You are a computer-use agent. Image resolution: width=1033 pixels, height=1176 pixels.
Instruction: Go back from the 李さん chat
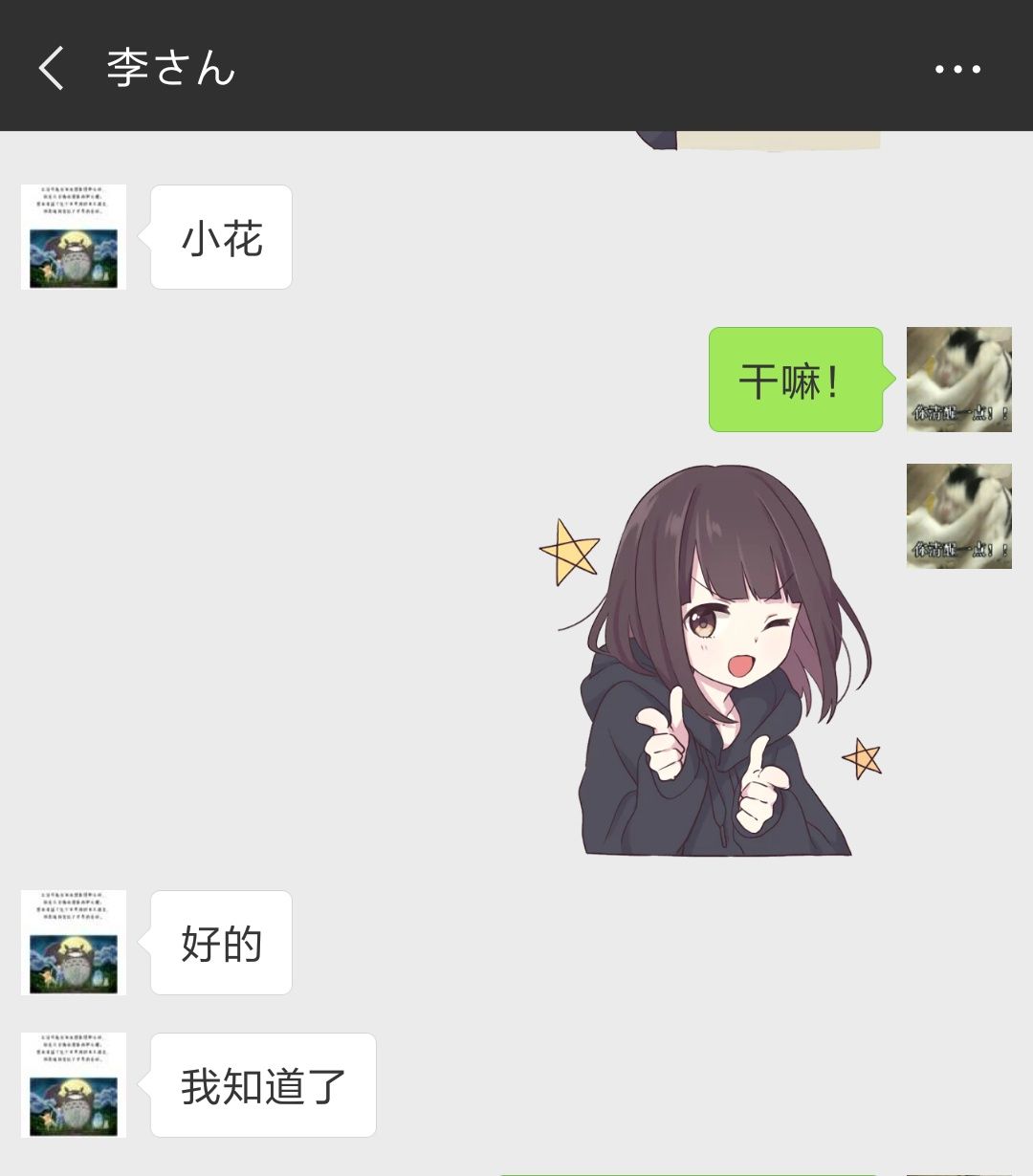(52, 69)
